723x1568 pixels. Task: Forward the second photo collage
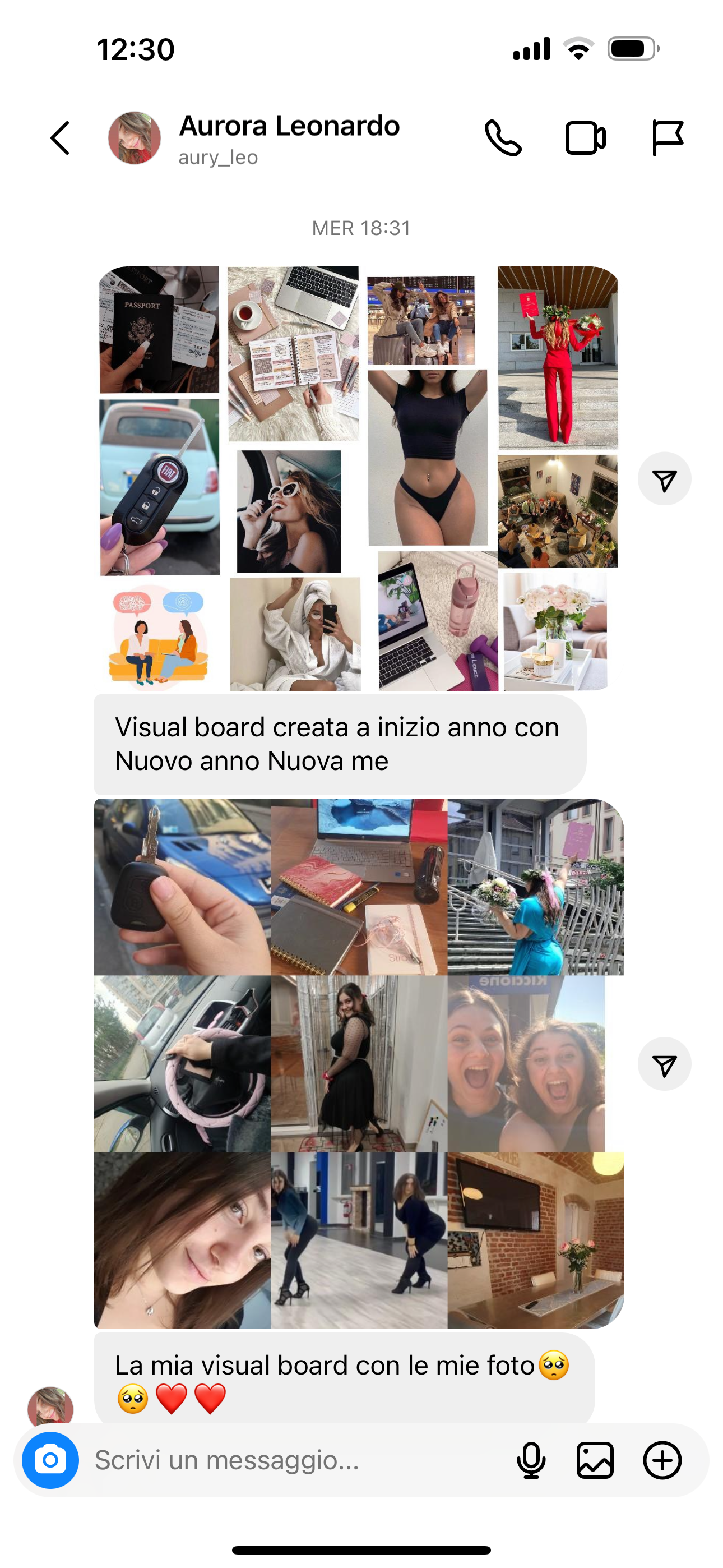tap(664, 1064)
